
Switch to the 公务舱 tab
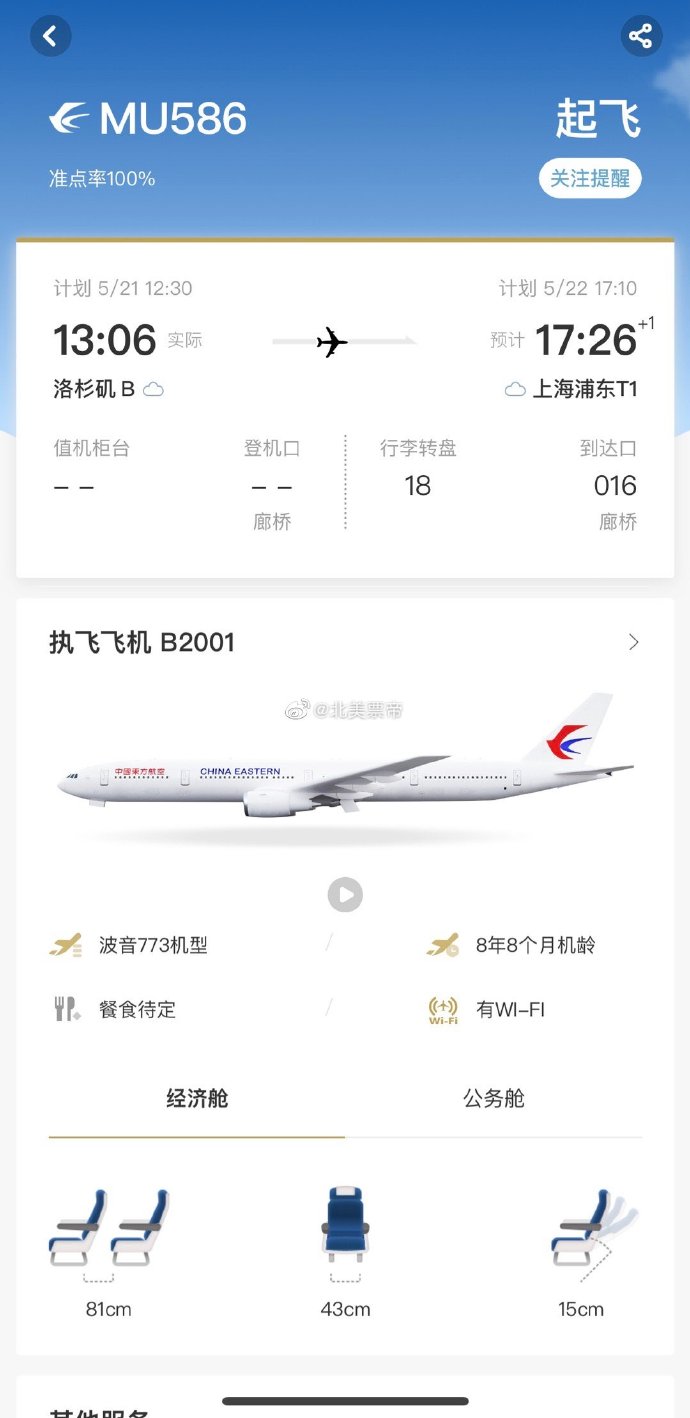(494, 1099)
